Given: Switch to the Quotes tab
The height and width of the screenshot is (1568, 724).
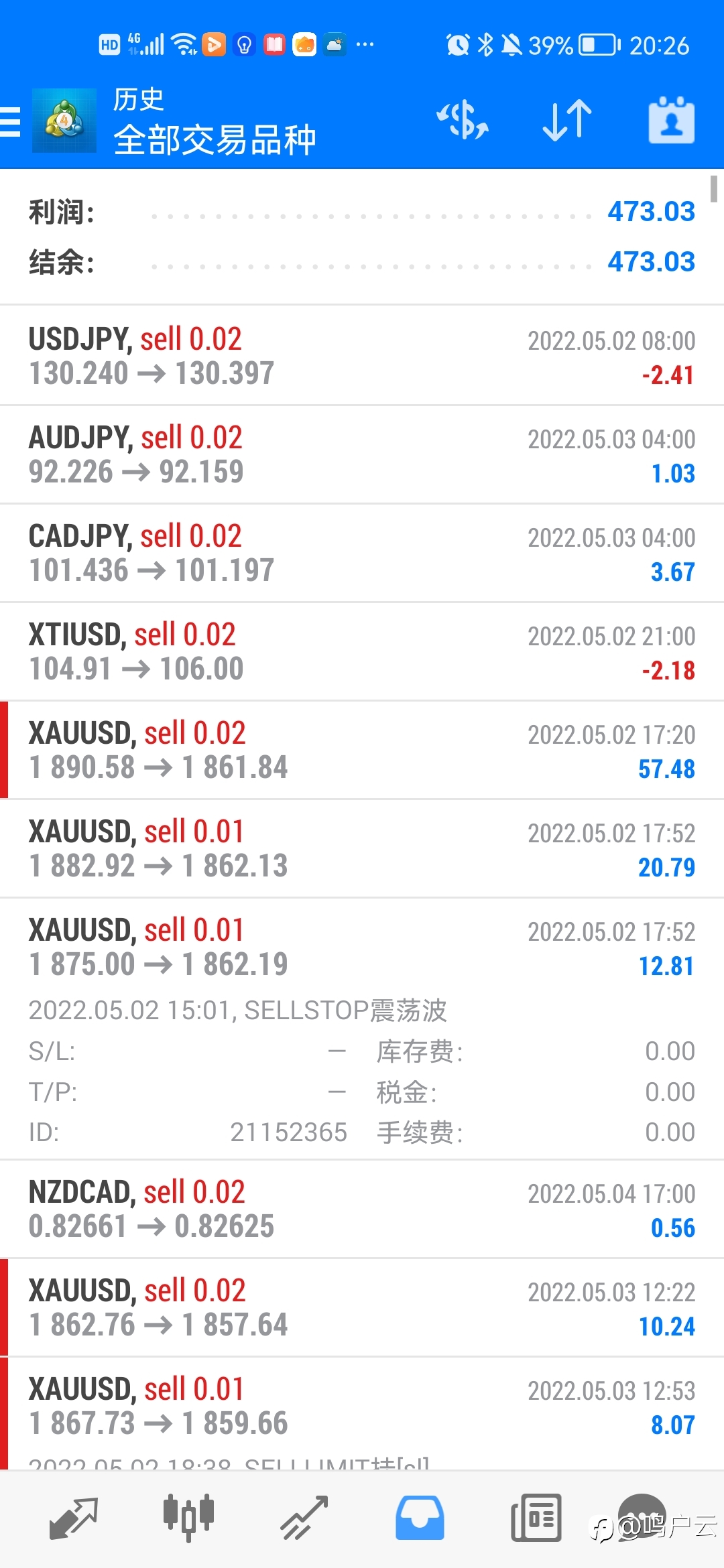Looking at the screenshot, I should [74, 1518].
